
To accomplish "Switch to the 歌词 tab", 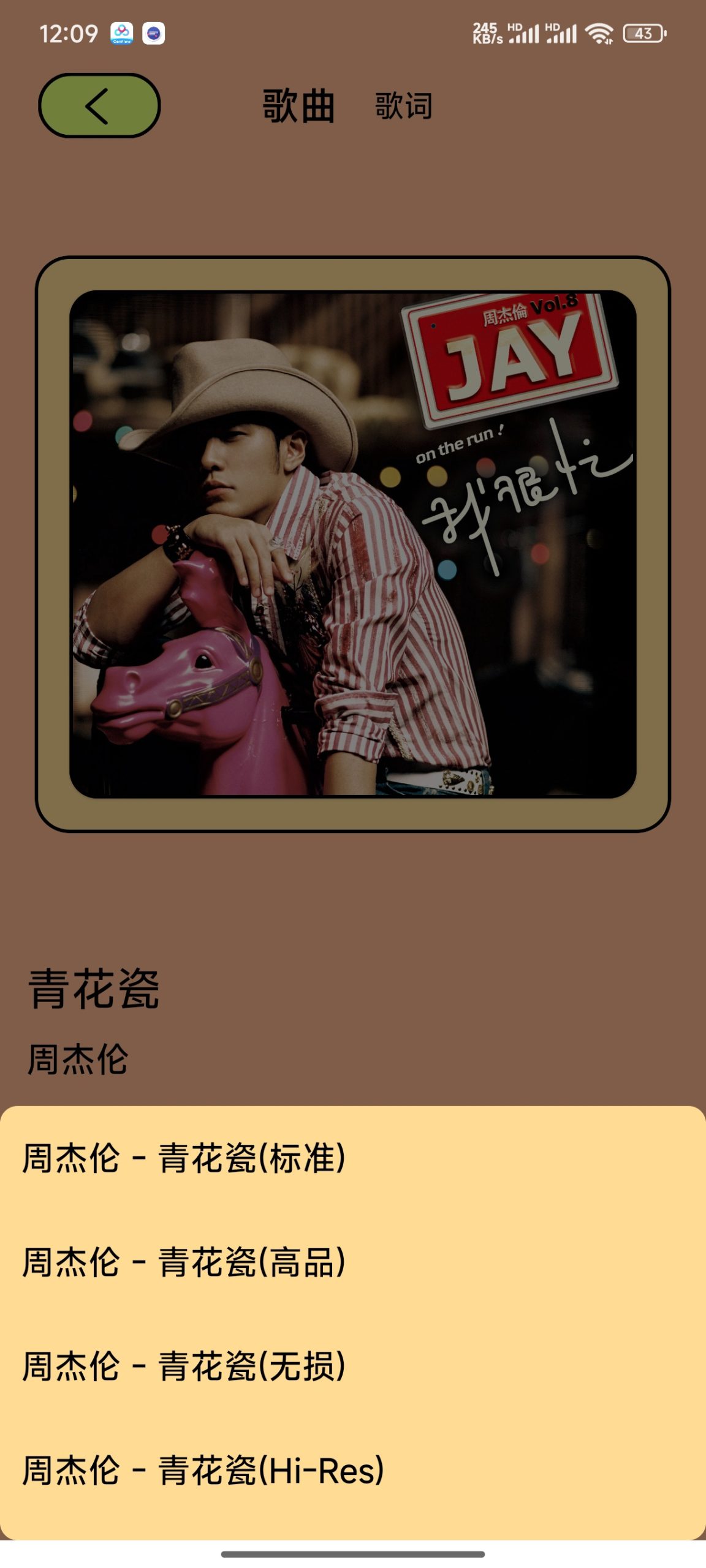I will coord(403,106).
